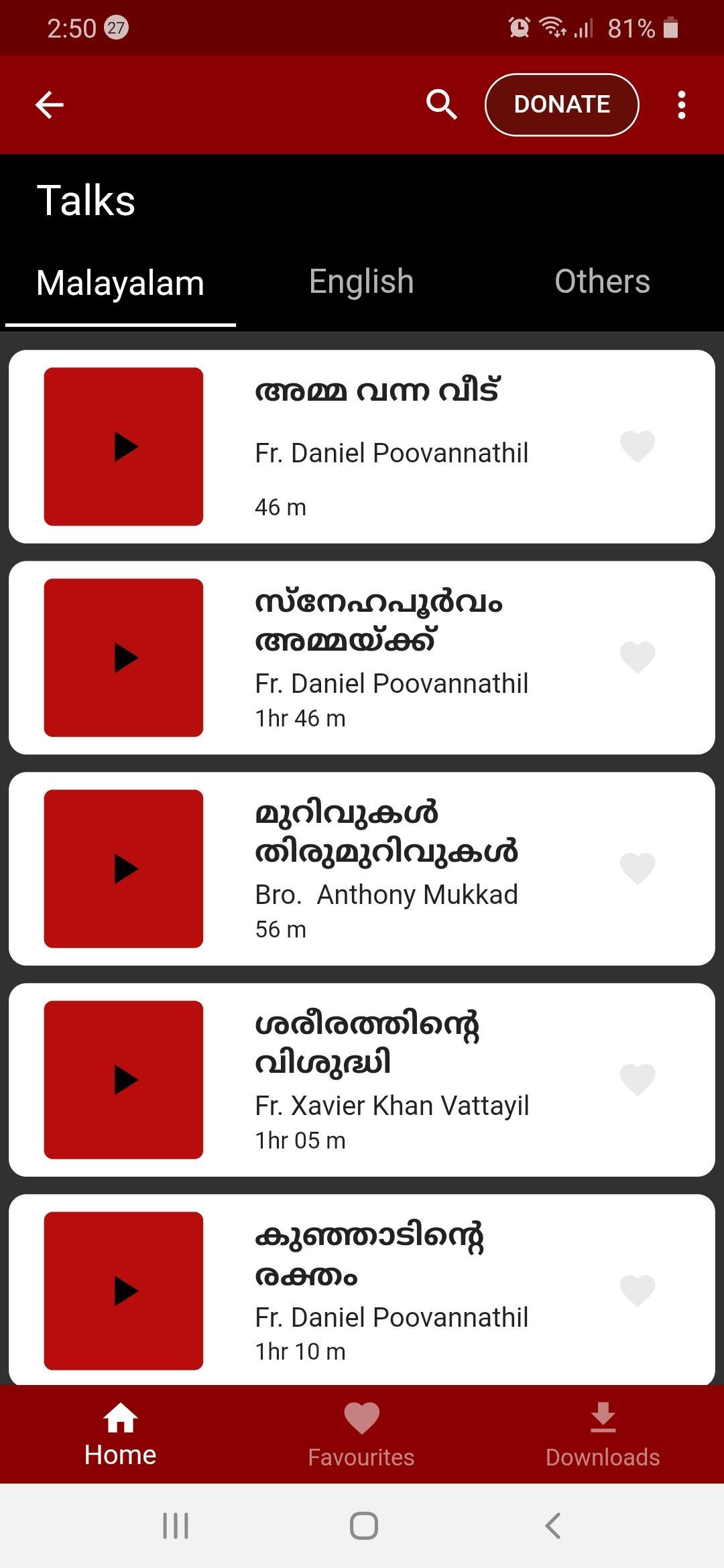Screen dimensions: 724x1568
Task: Open the search icon
Action: click(442, 105)
